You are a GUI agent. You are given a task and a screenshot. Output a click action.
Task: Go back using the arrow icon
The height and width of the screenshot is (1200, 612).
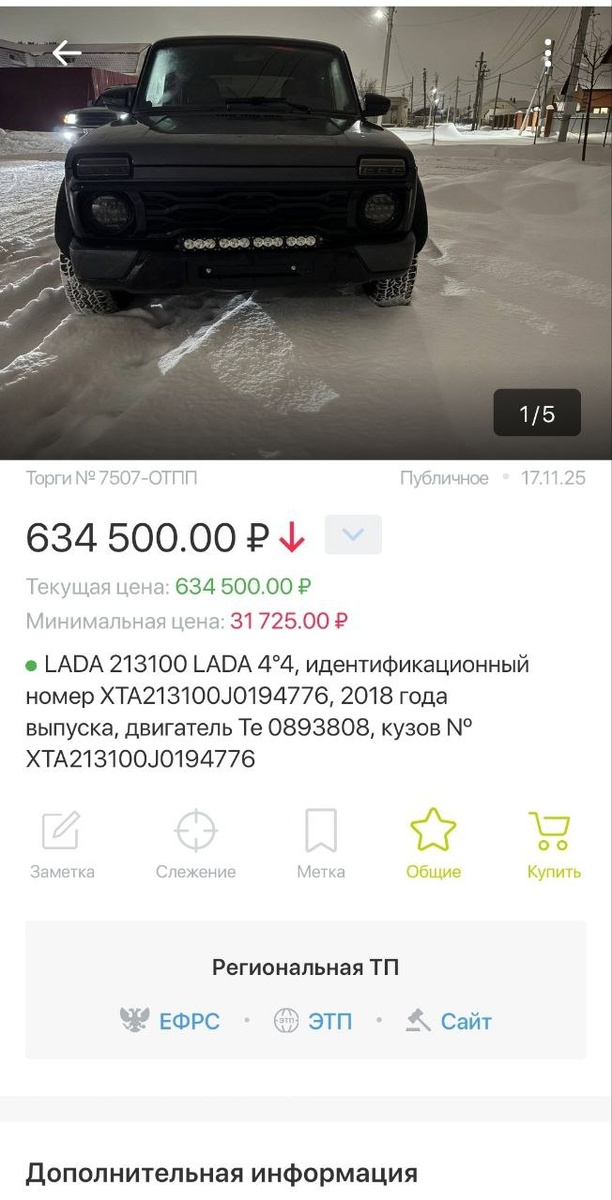click(66, 54)
